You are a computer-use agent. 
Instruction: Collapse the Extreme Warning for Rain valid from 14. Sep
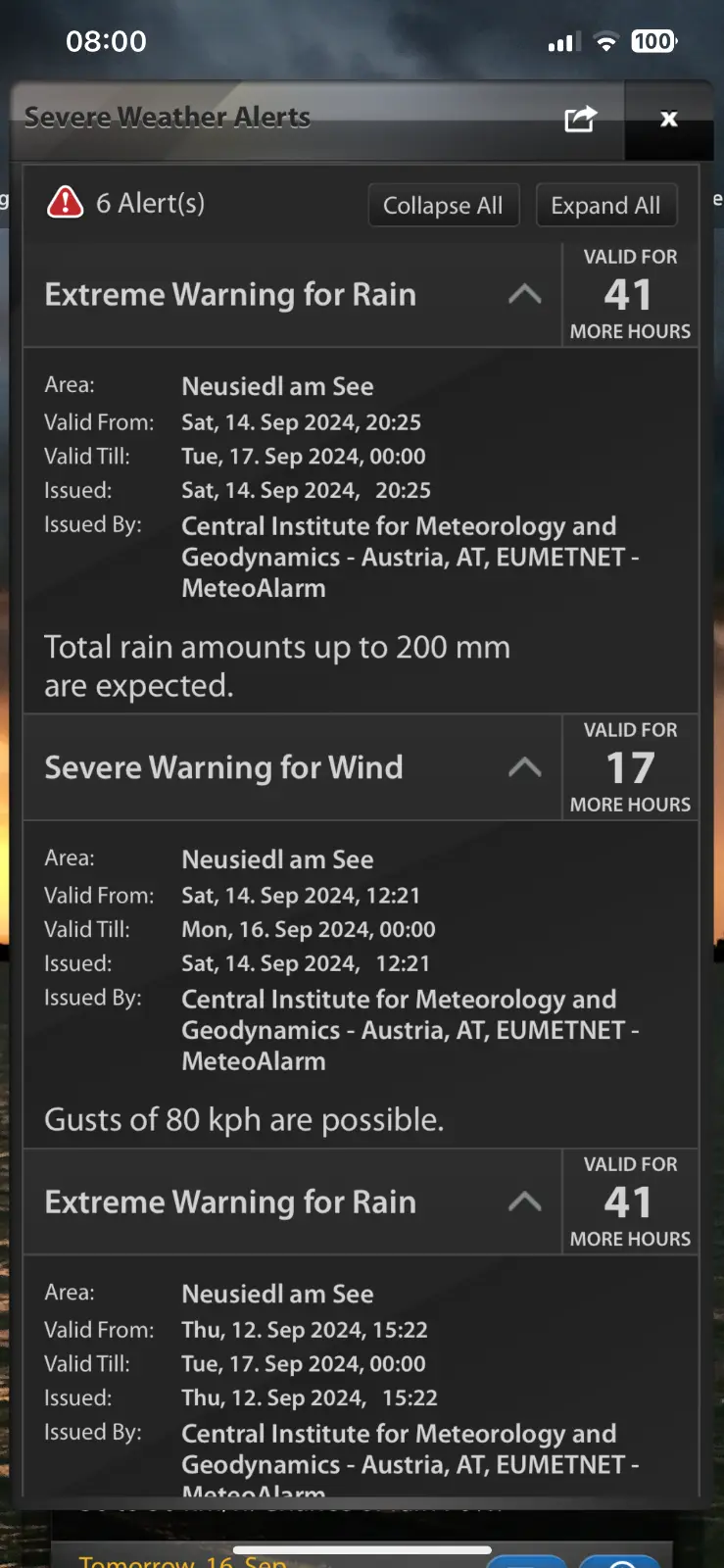525,294
